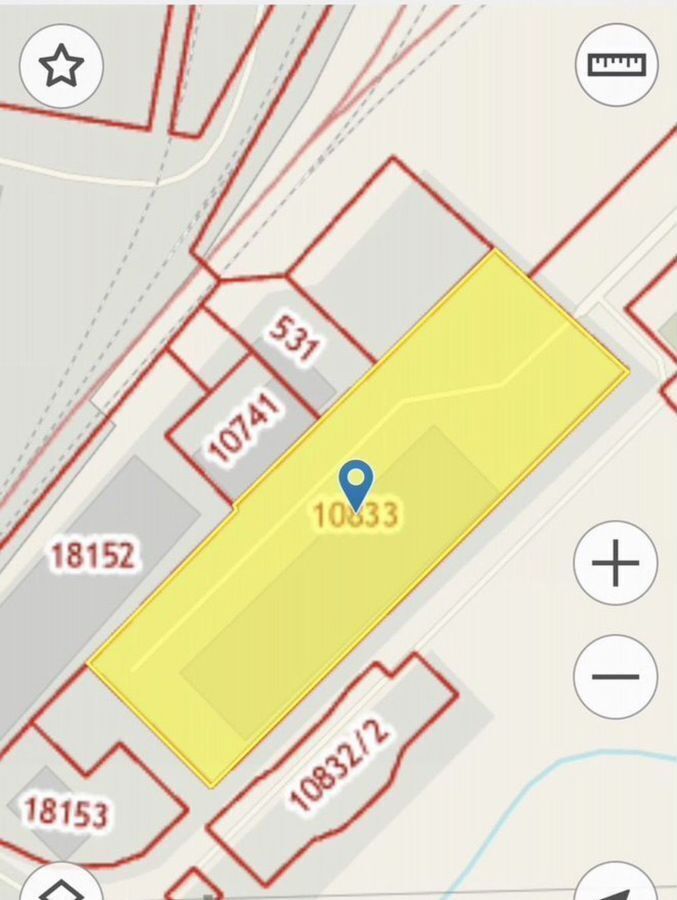Open the ruler measurement tool
This screenshot has height=900, width=677.
click(x=616, y=65)
